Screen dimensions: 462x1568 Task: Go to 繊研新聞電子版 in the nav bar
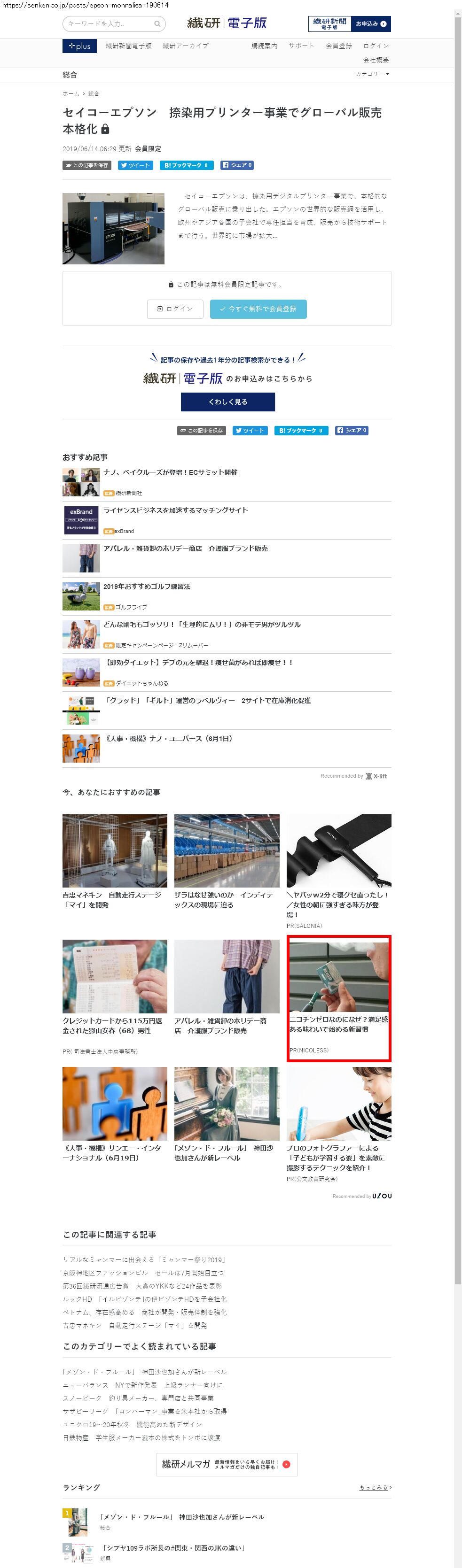[x=128, y=46]
